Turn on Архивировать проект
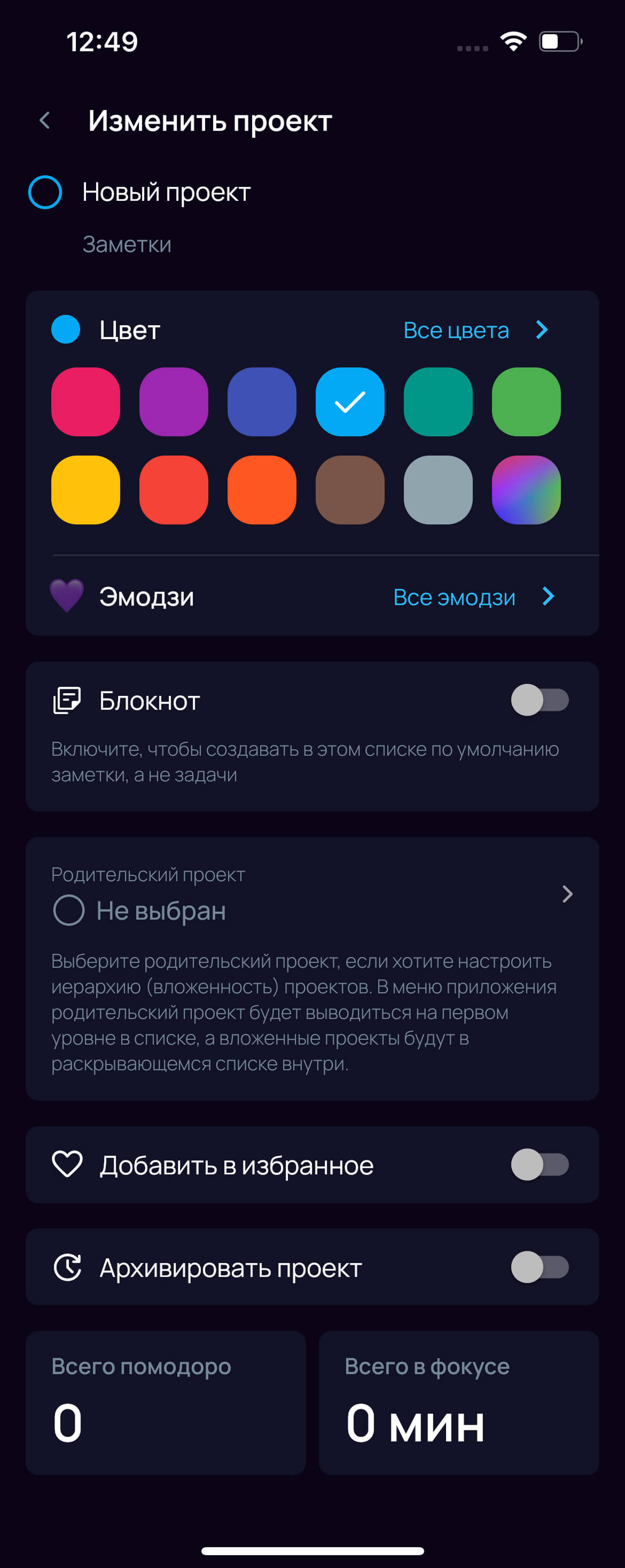 pos(539,1267)
